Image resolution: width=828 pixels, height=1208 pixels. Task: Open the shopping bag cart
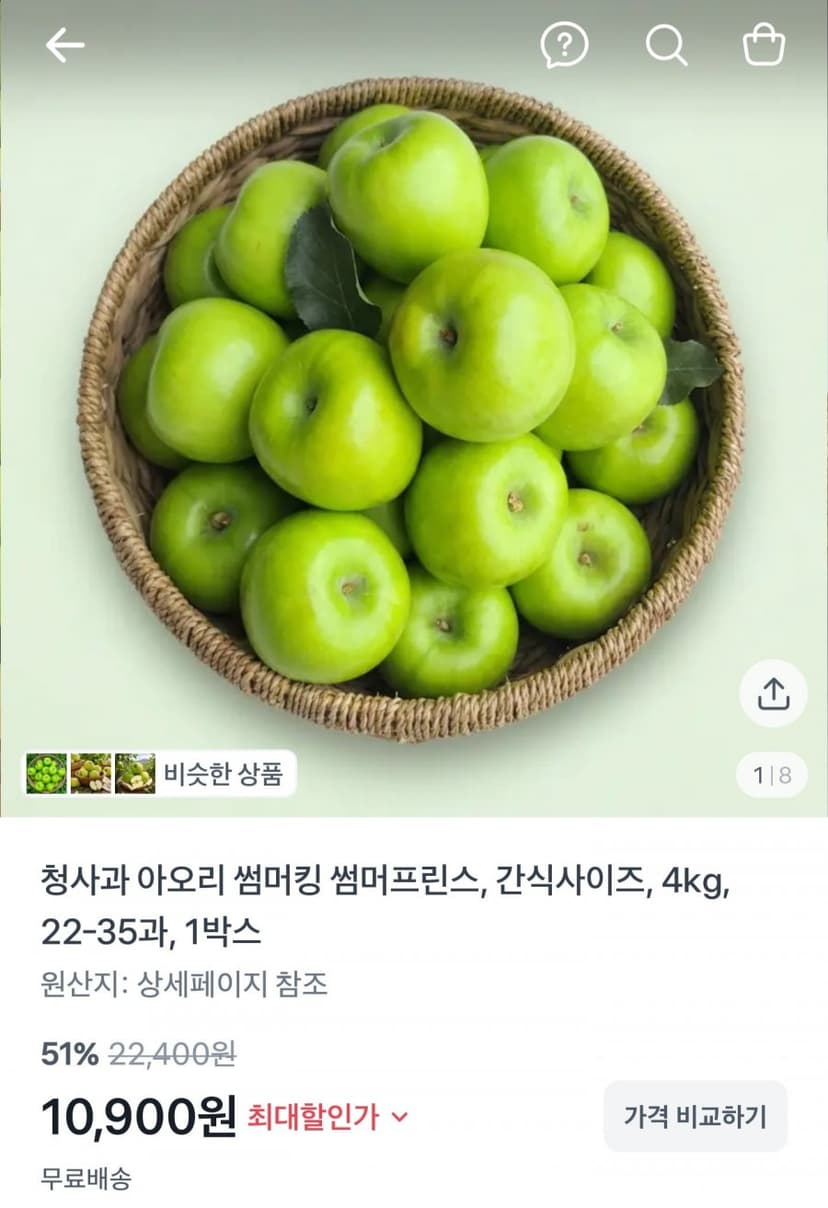pyautogui.click(x=765, y=45)
